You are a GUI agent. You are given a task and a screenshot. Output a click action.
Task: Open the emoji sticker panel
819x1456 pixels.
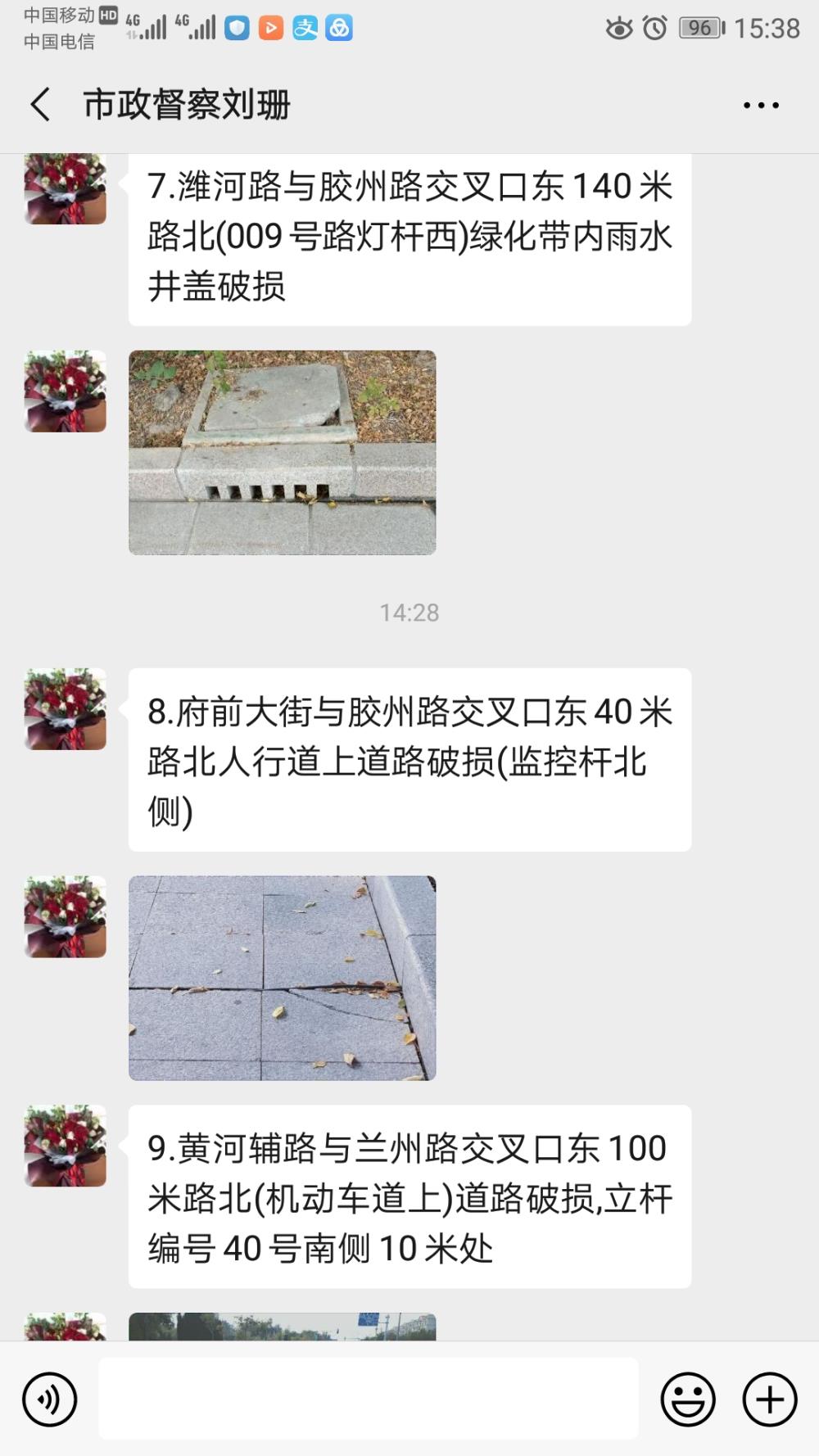[688, 1399]
